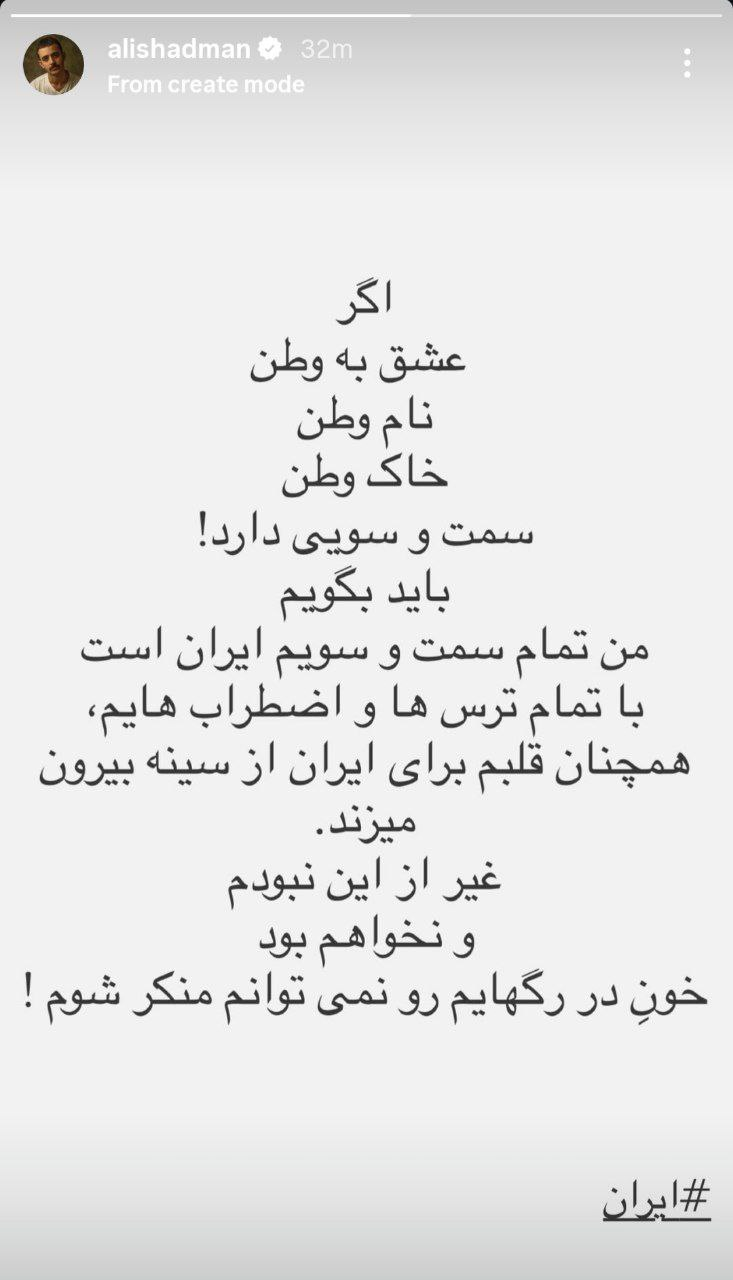The height and width of the screenshot is (1280, 733).
Task: Click the 'From create mode' label
Action: (206, 85)
